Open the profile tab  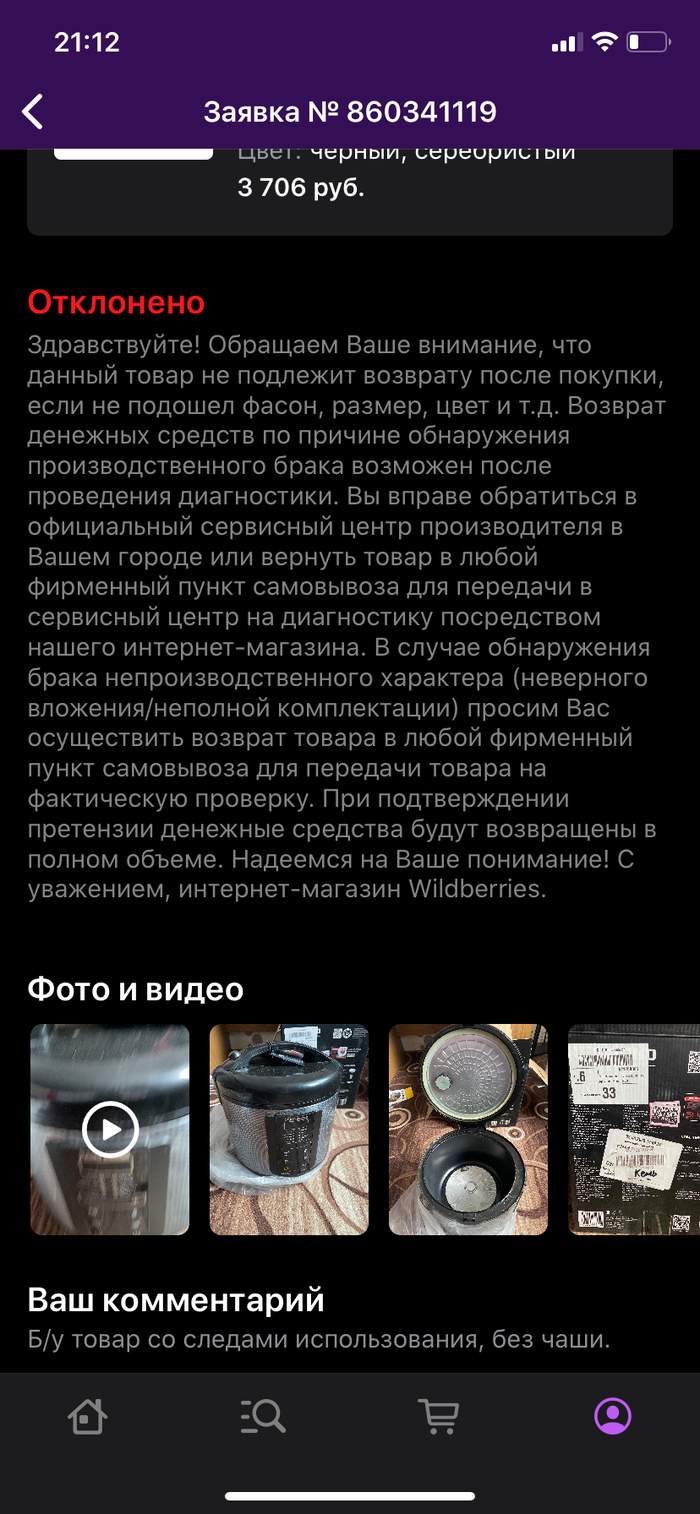[612, 1416]
